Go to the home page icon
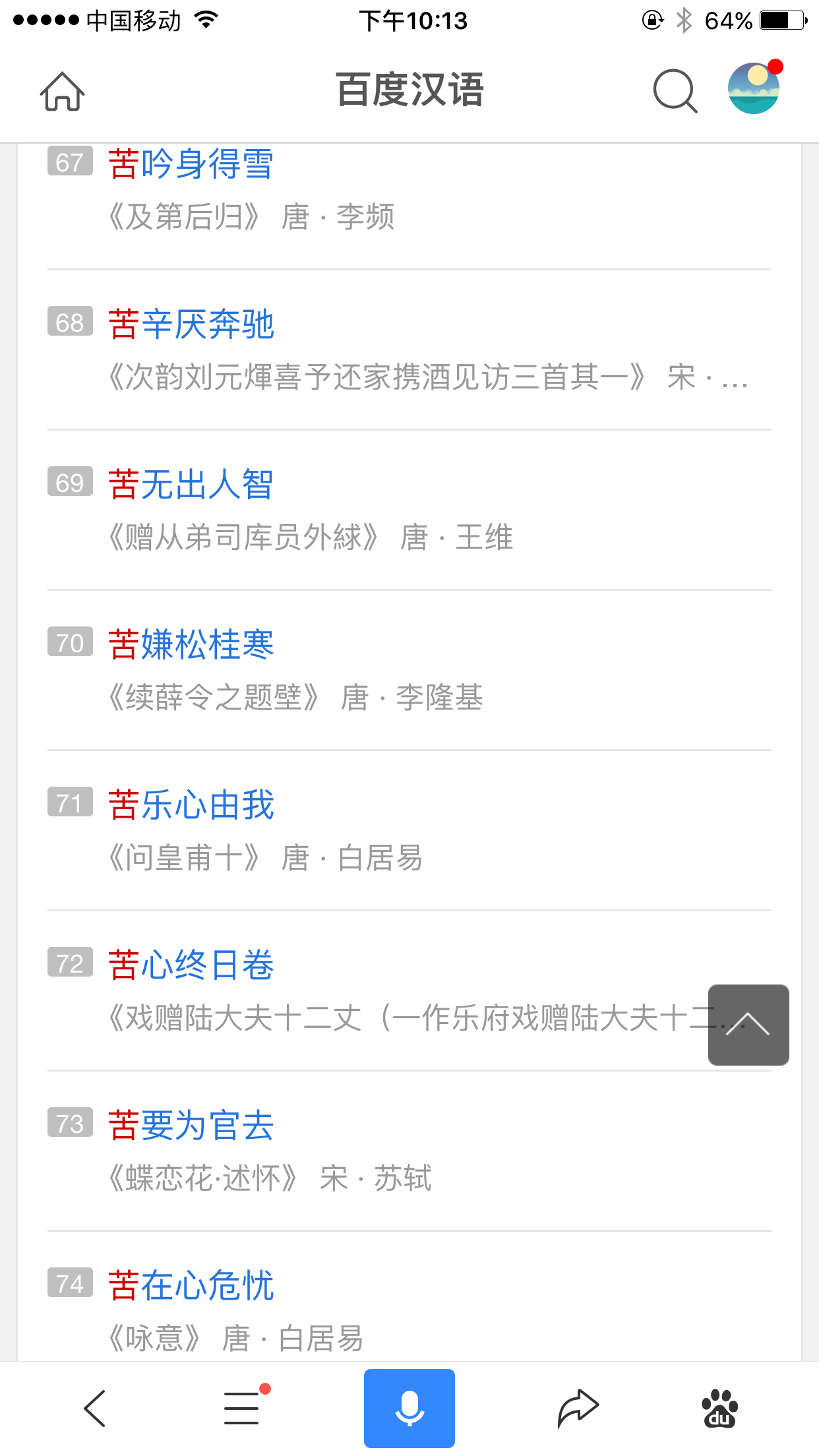The height and width of the screenshot is (1456, 819). coord(63,91)
